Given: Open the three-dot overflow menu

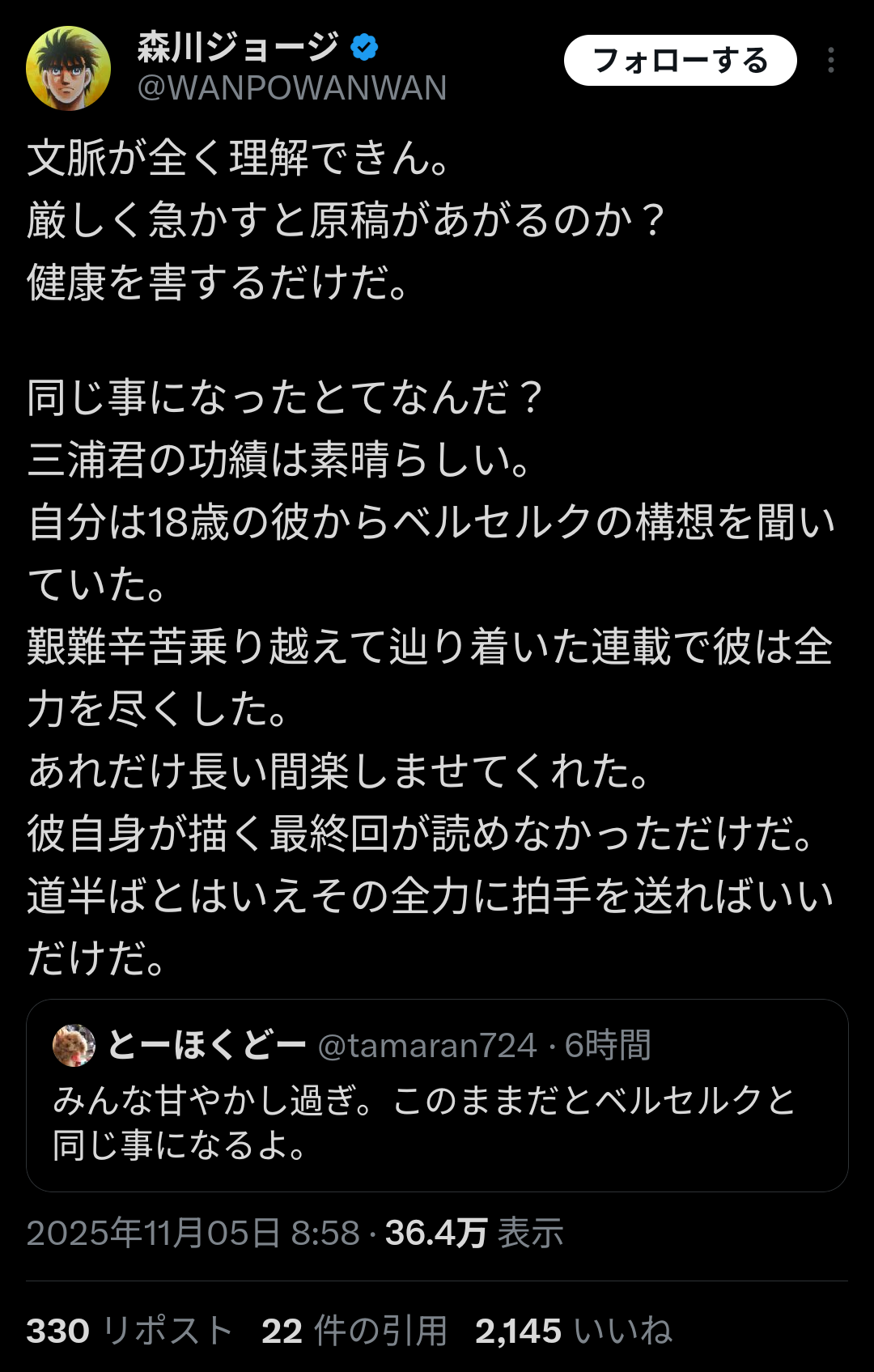Looking at the screenshot, I should coord(831,61).
